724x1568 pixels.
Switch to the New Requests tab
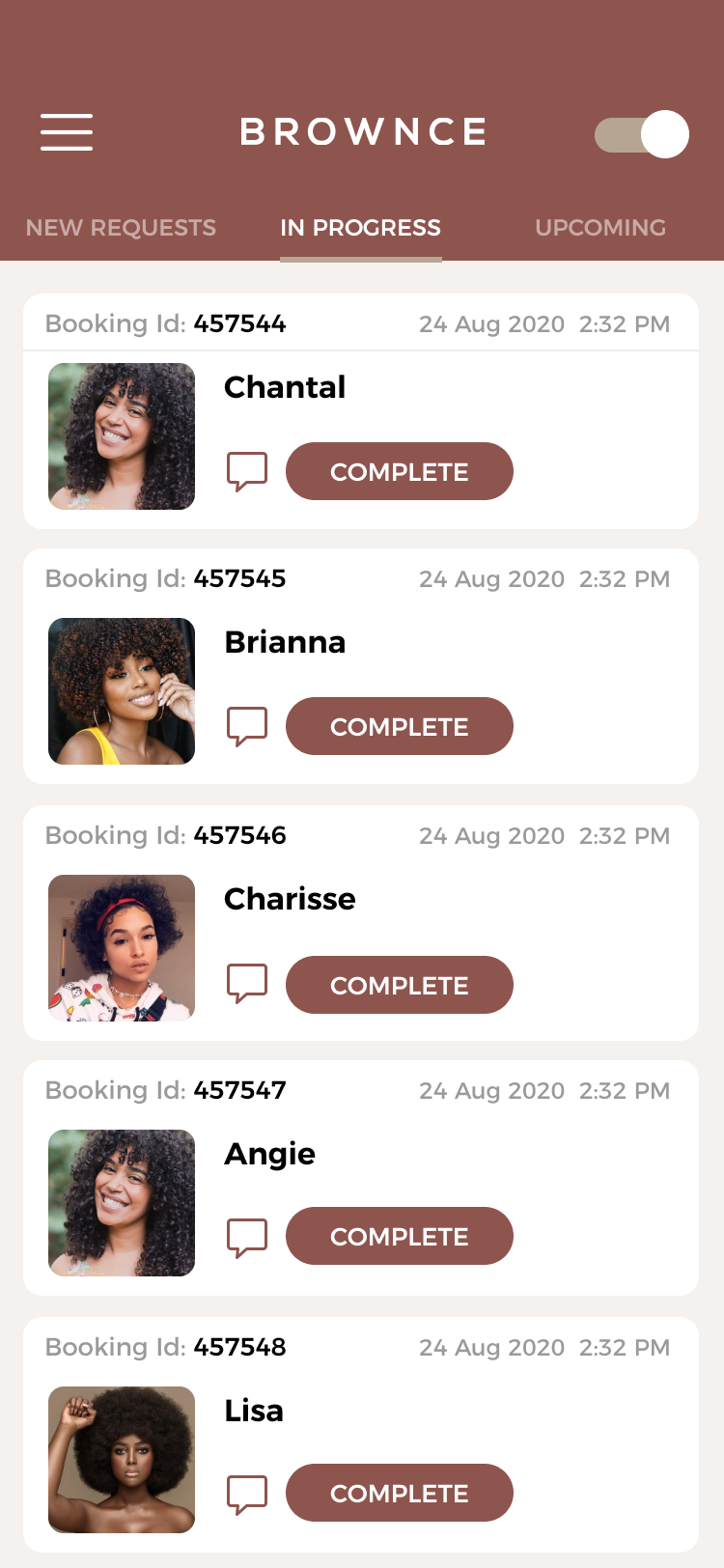[121, 228]
